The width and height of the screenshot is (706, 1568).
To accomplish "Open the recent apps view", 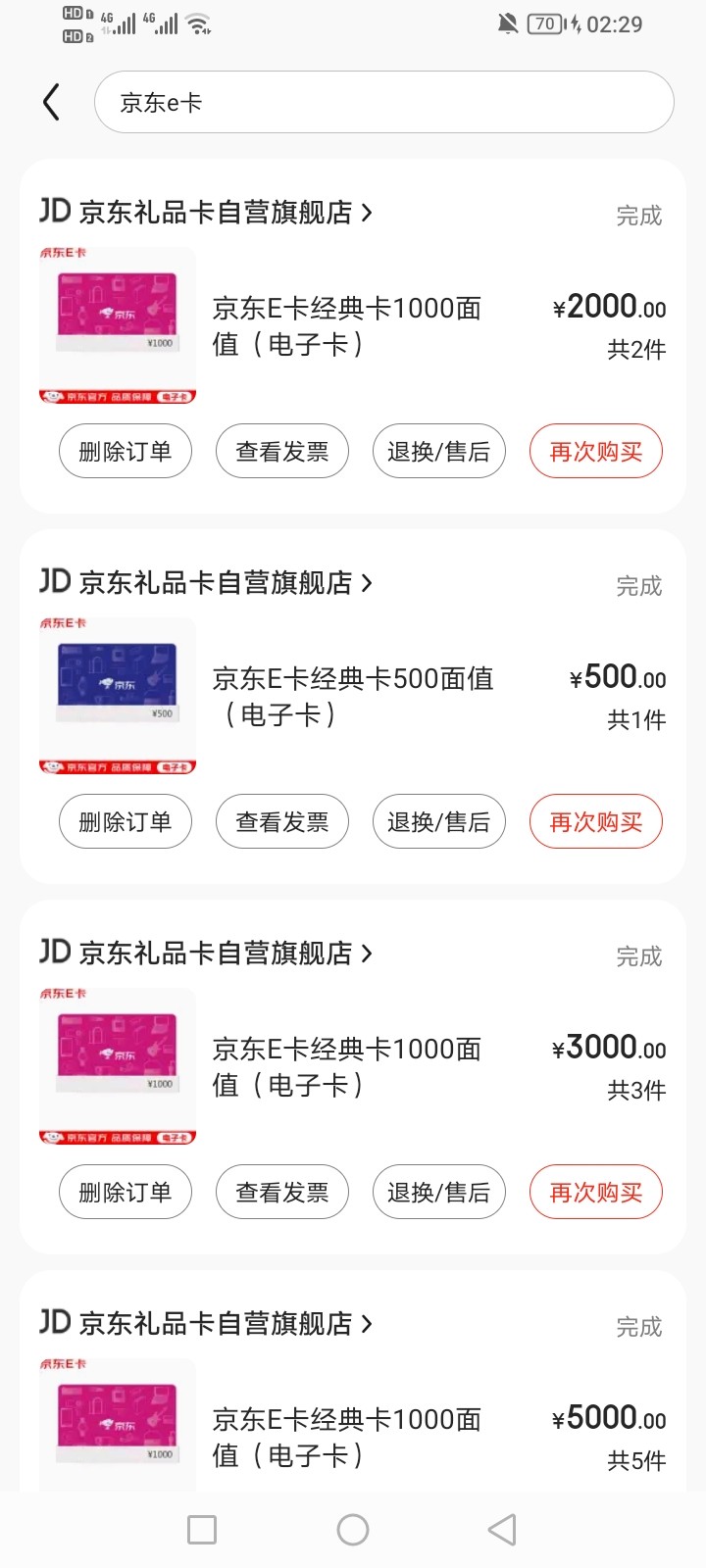I will pos(202,1530).
